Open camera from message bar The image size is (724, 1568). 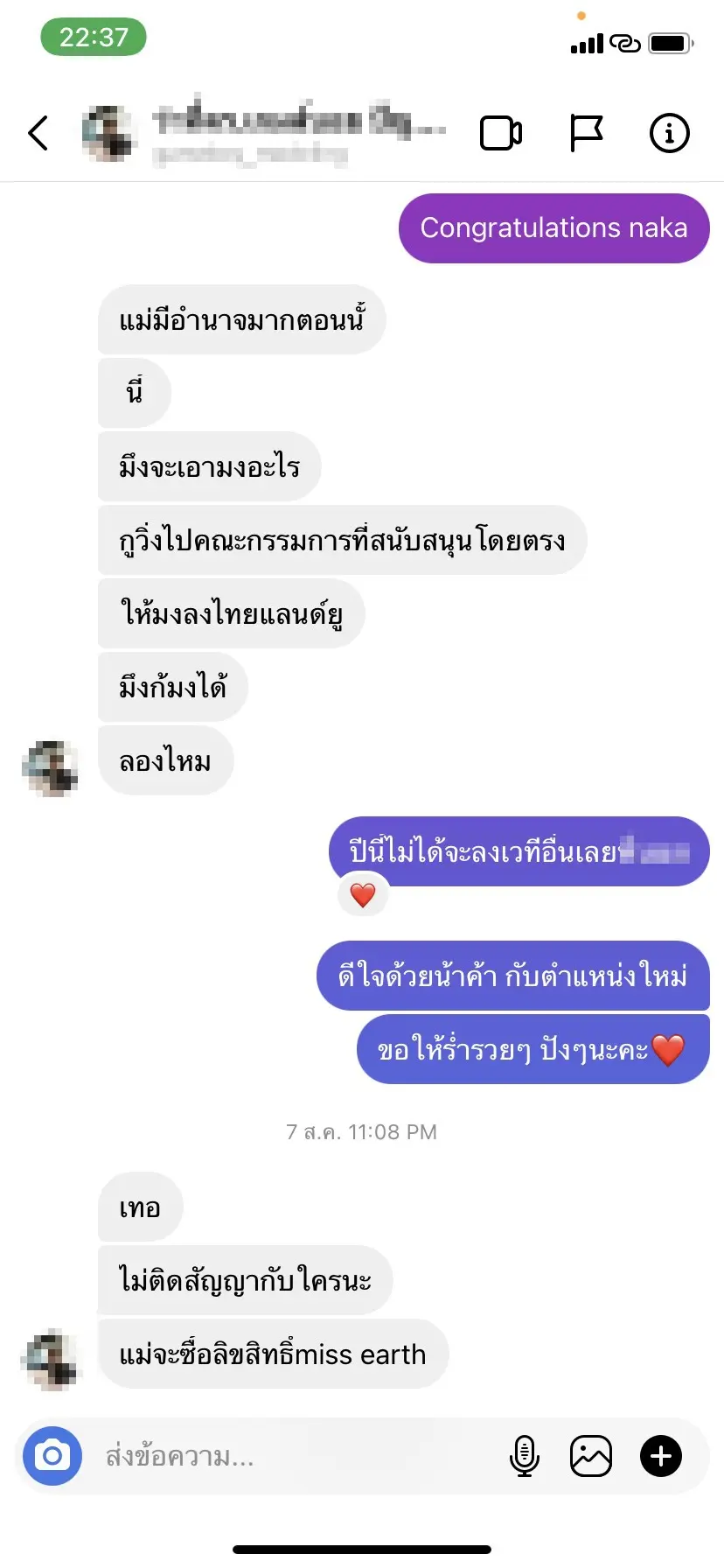52,1456
